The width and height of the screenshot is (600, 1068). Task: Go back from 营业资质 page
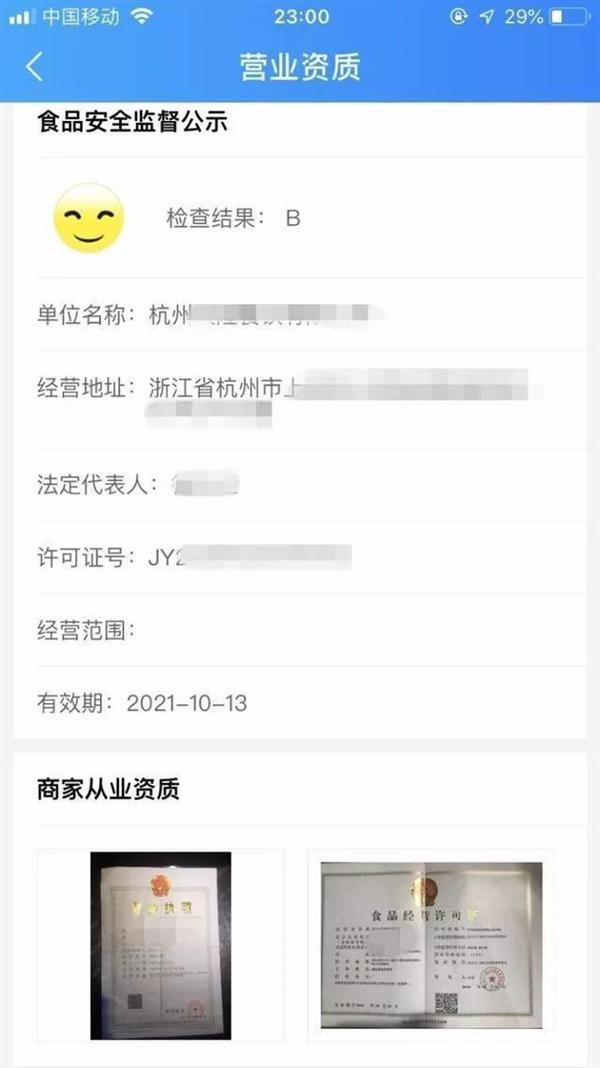(34, 67)
